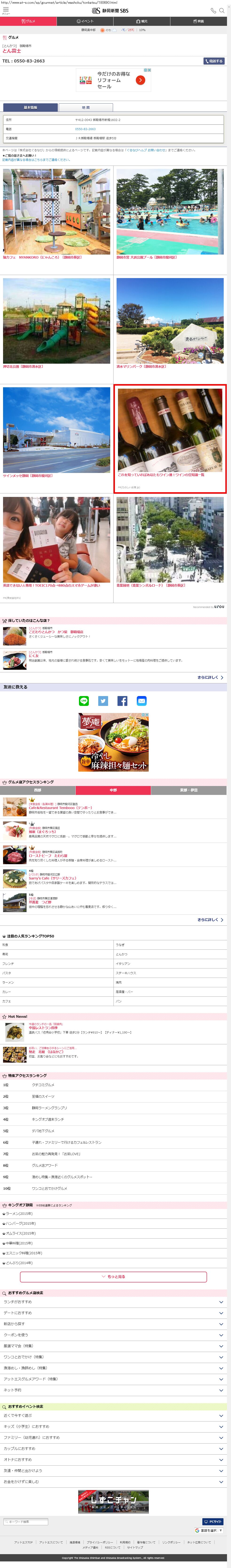The width and height of the screenshot is (231, 1568).
Task: Open the ツインメッセ静岡 photo card
Action: (x=57, y=432)
